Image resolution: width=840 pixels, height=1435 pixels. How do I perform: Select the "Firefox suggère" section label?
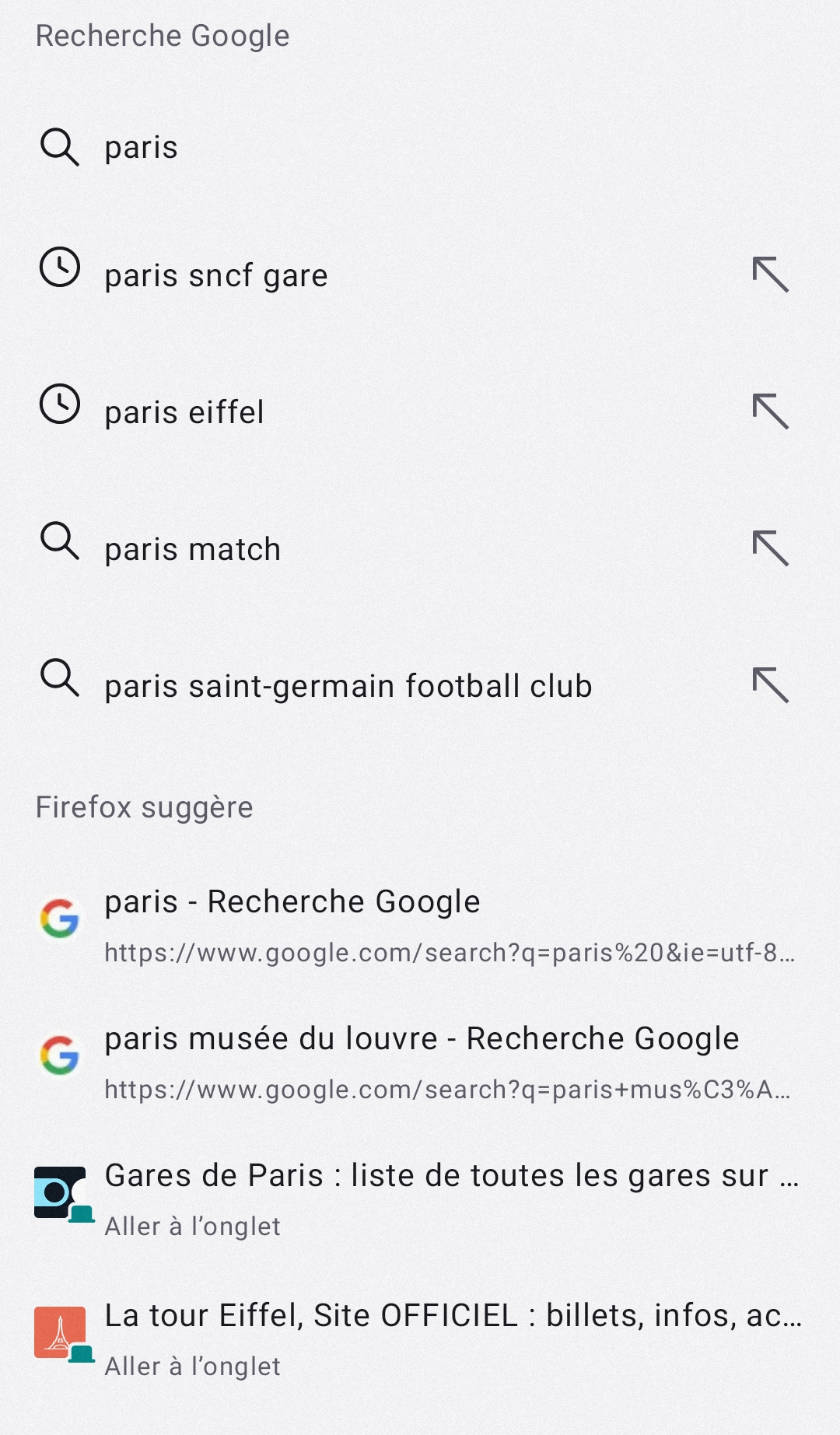pos(145,807)
